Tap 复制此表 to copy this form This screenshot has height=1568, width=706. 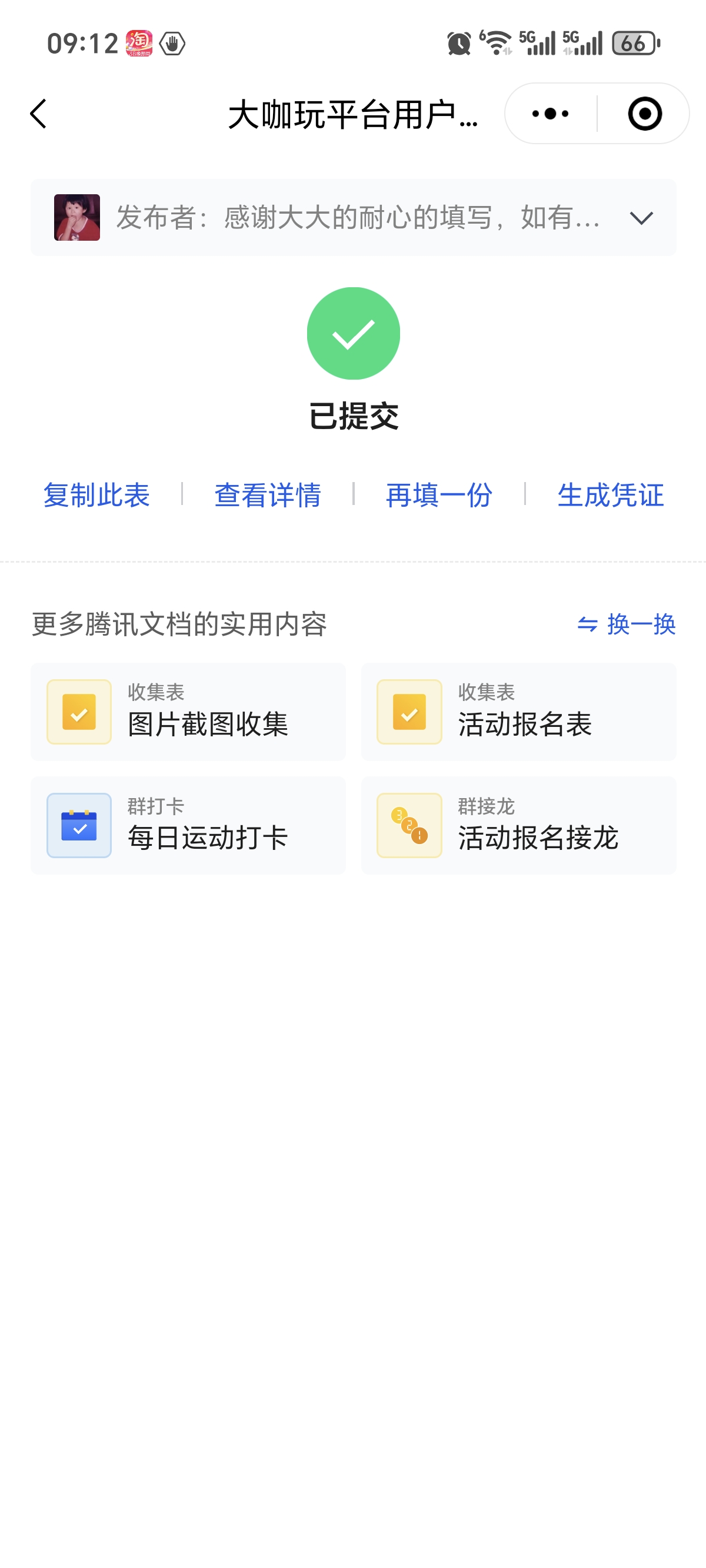point(96,495)
